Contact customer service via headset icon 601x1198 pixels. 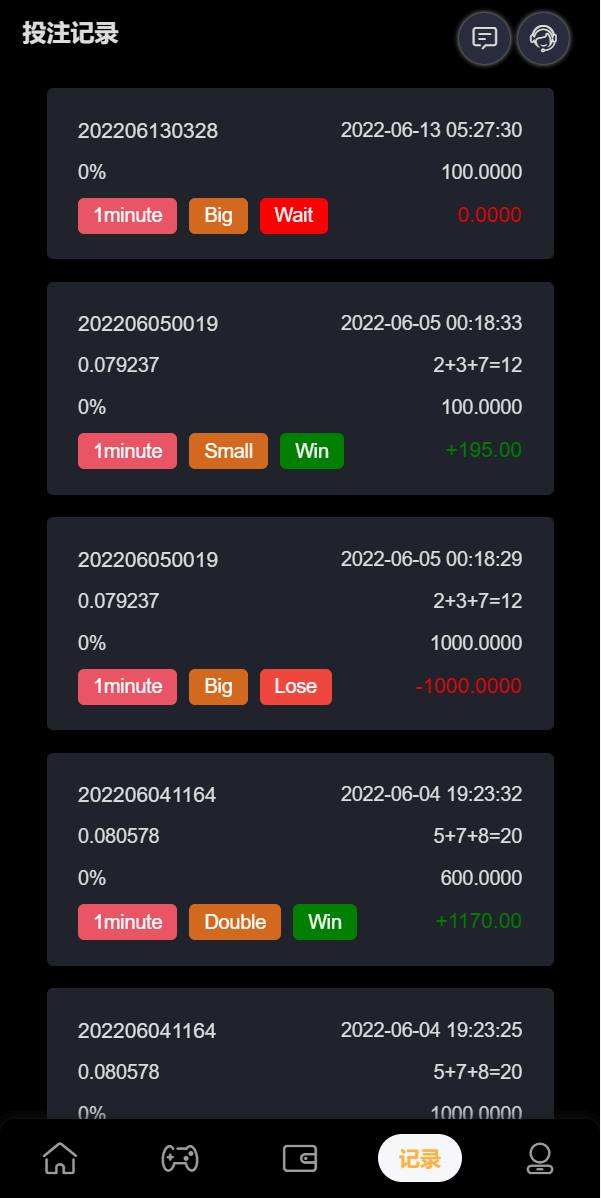tap(543, 39)
